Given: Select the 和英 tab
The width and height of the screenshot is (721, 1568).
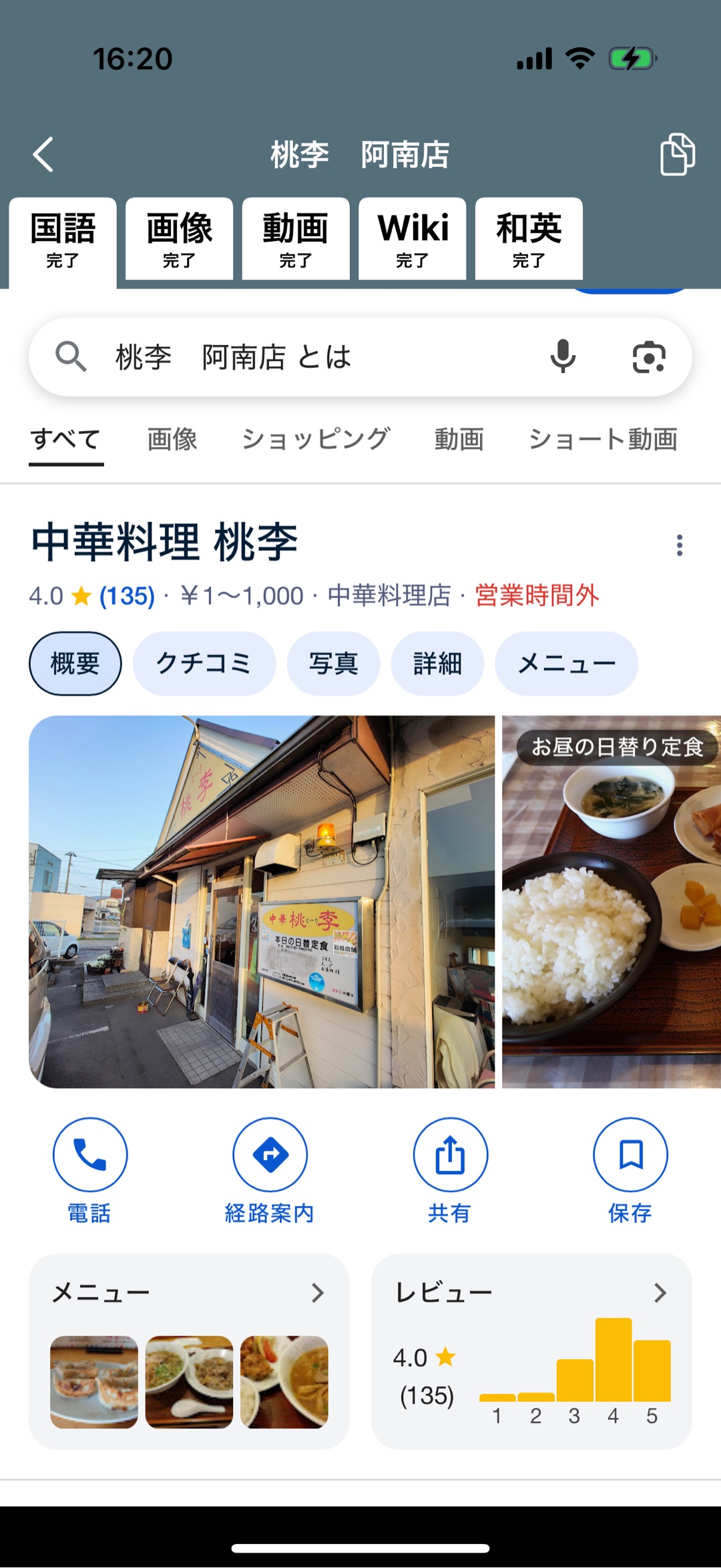Looking at the screenshot, I should tap(528, 239).
